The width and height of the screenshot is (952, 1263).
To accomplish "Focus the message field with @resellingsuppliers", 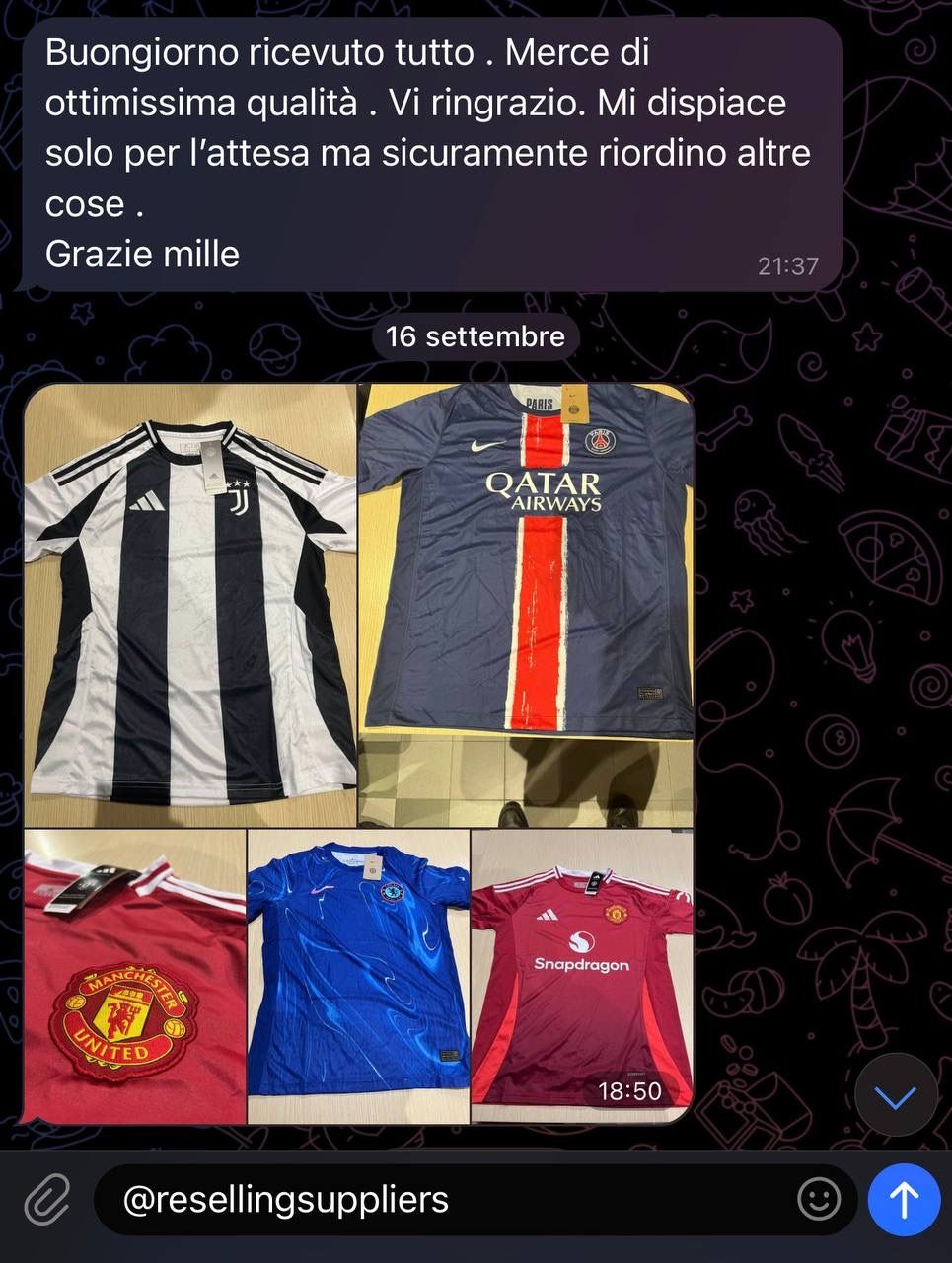I will [444, 1200].
